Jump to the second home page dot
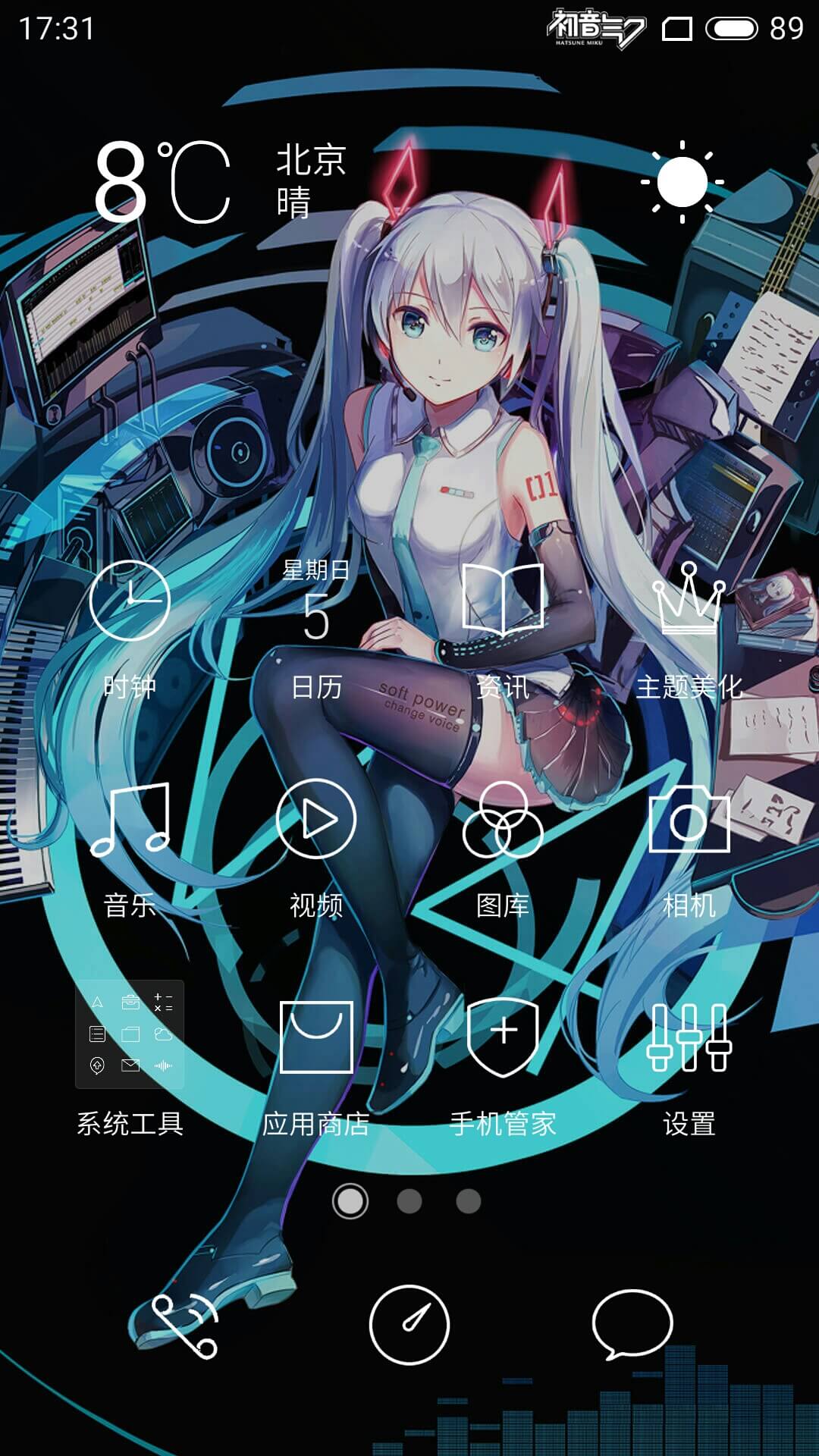The width and height of the screenshot is (819, 1456). tap(409, 1201)
